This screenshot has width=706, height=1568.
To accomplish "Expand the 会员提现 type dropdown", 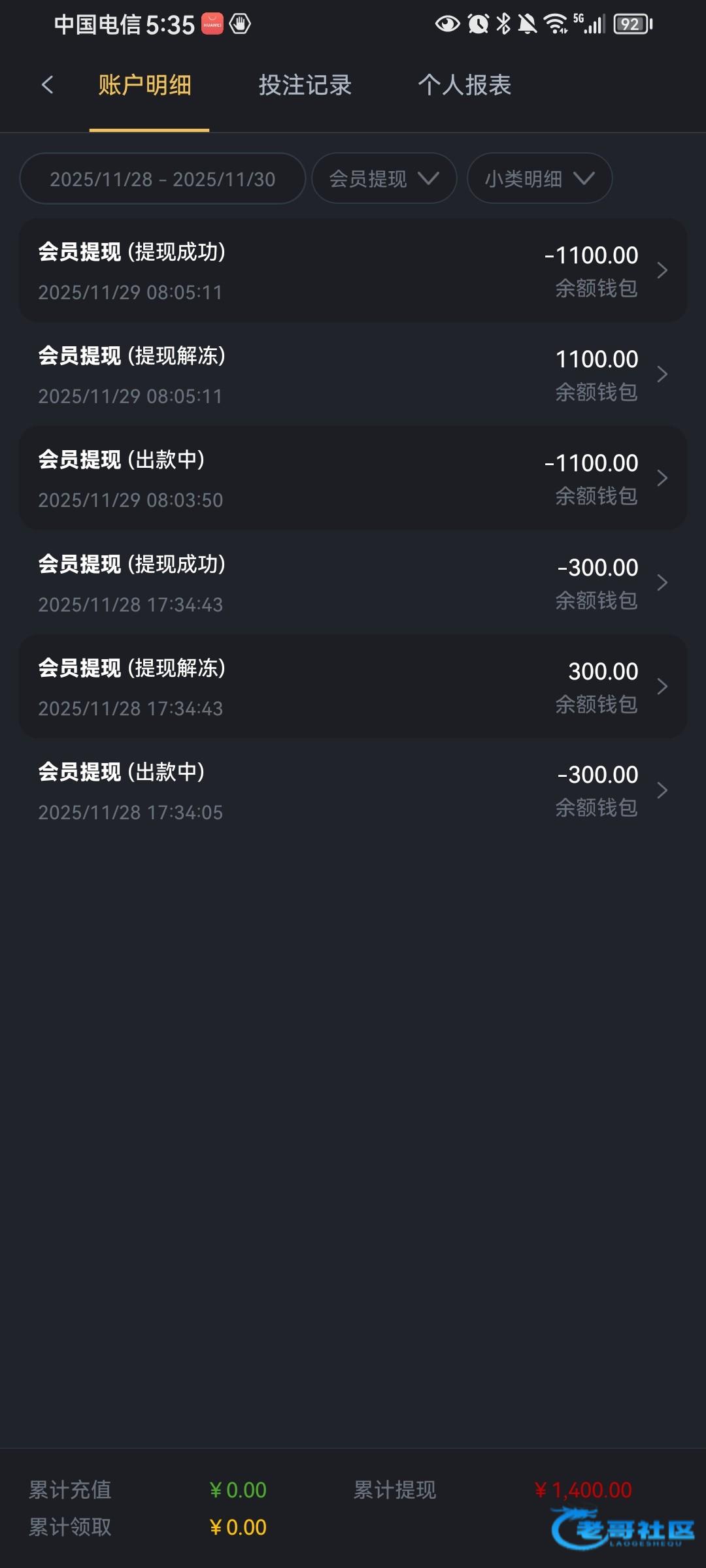I will 384,179.
